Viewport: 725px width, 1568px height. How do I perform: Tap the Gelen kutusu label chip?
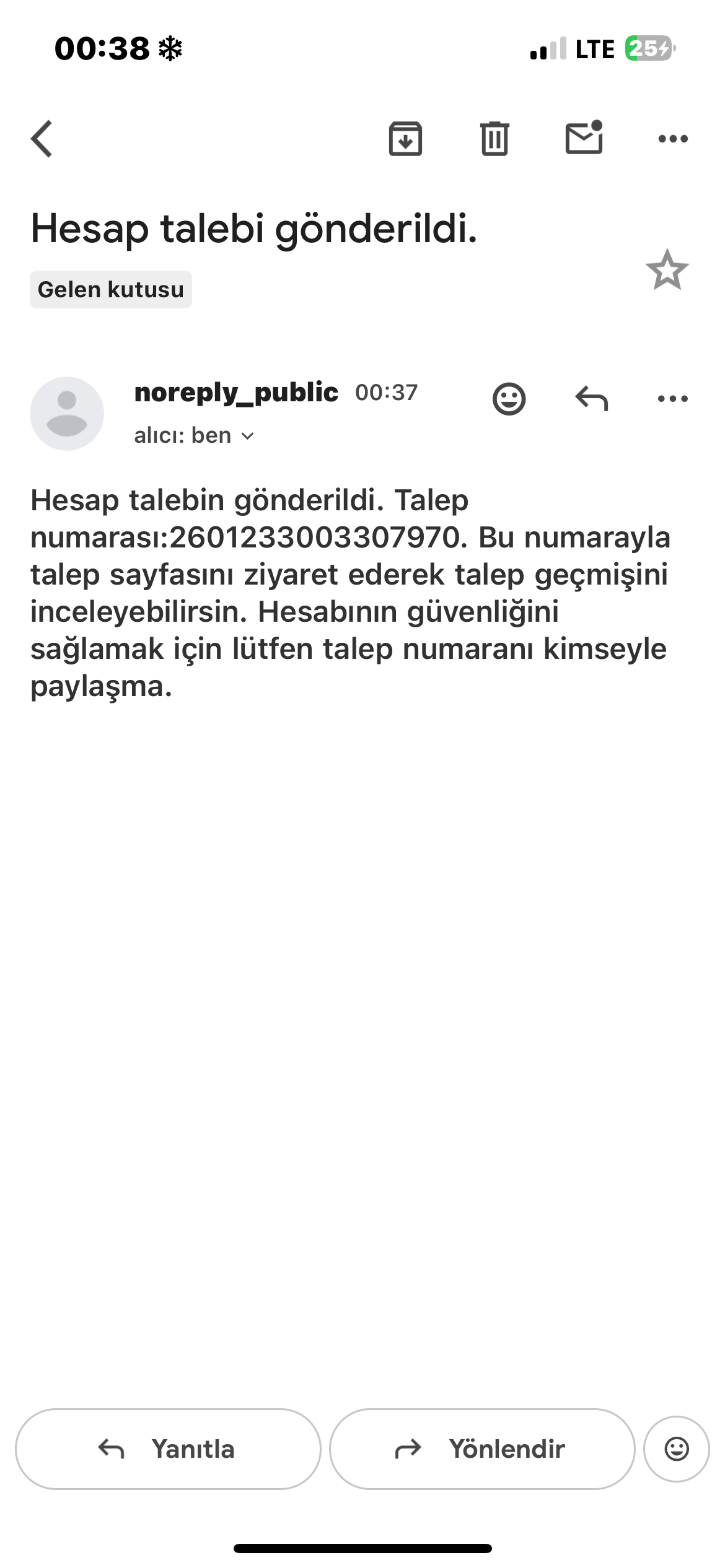point(111,289)
